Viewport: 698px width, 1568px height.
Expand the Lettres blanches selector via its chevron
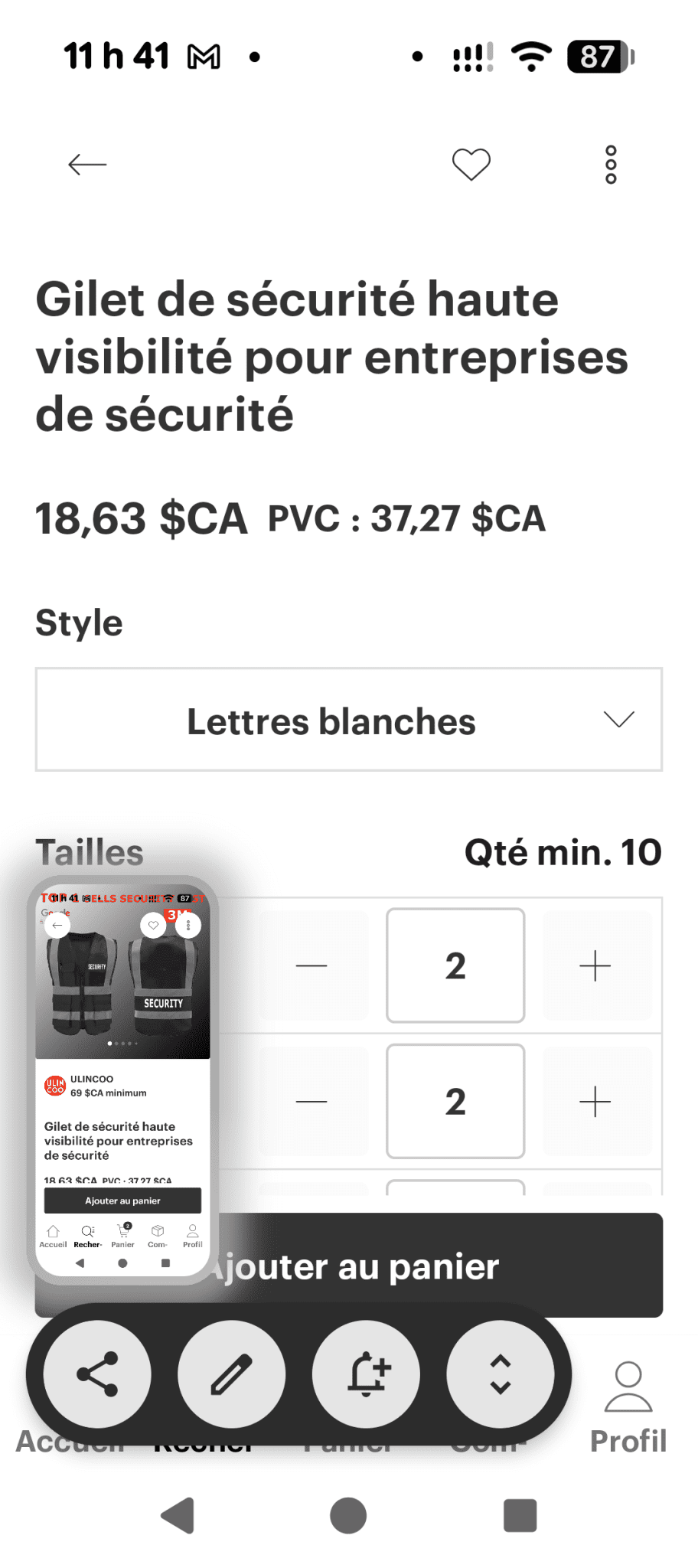point(618,719)
